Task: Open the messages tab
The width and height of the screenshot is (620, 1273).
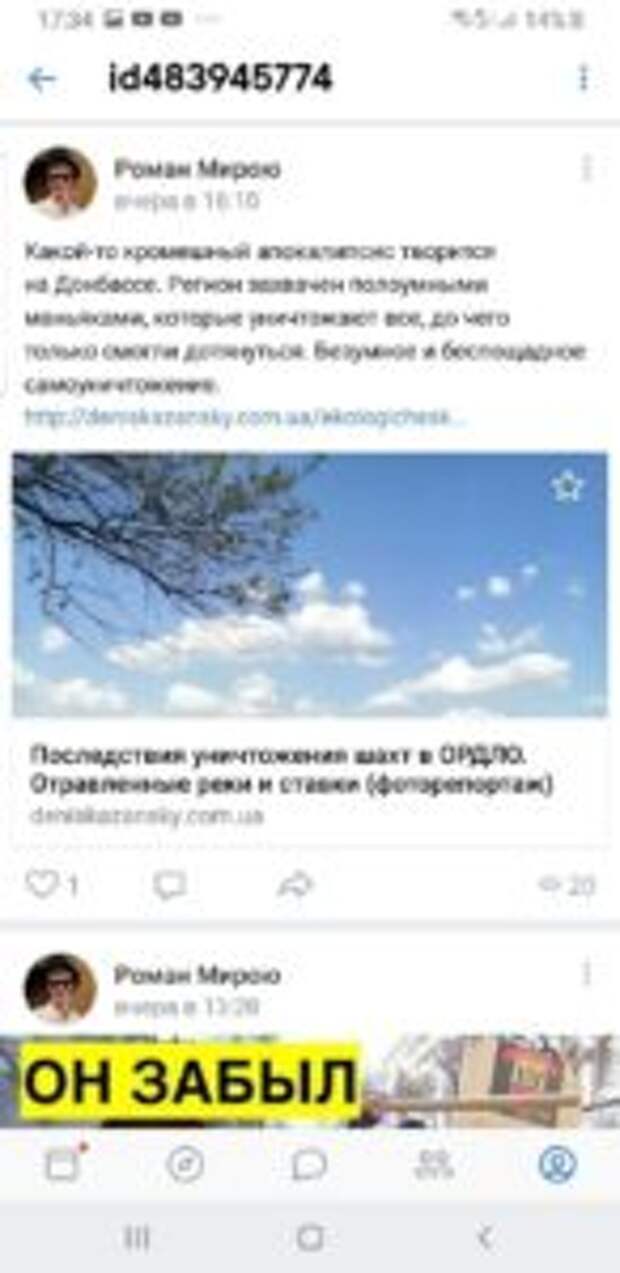Action: pos(309,1164)
